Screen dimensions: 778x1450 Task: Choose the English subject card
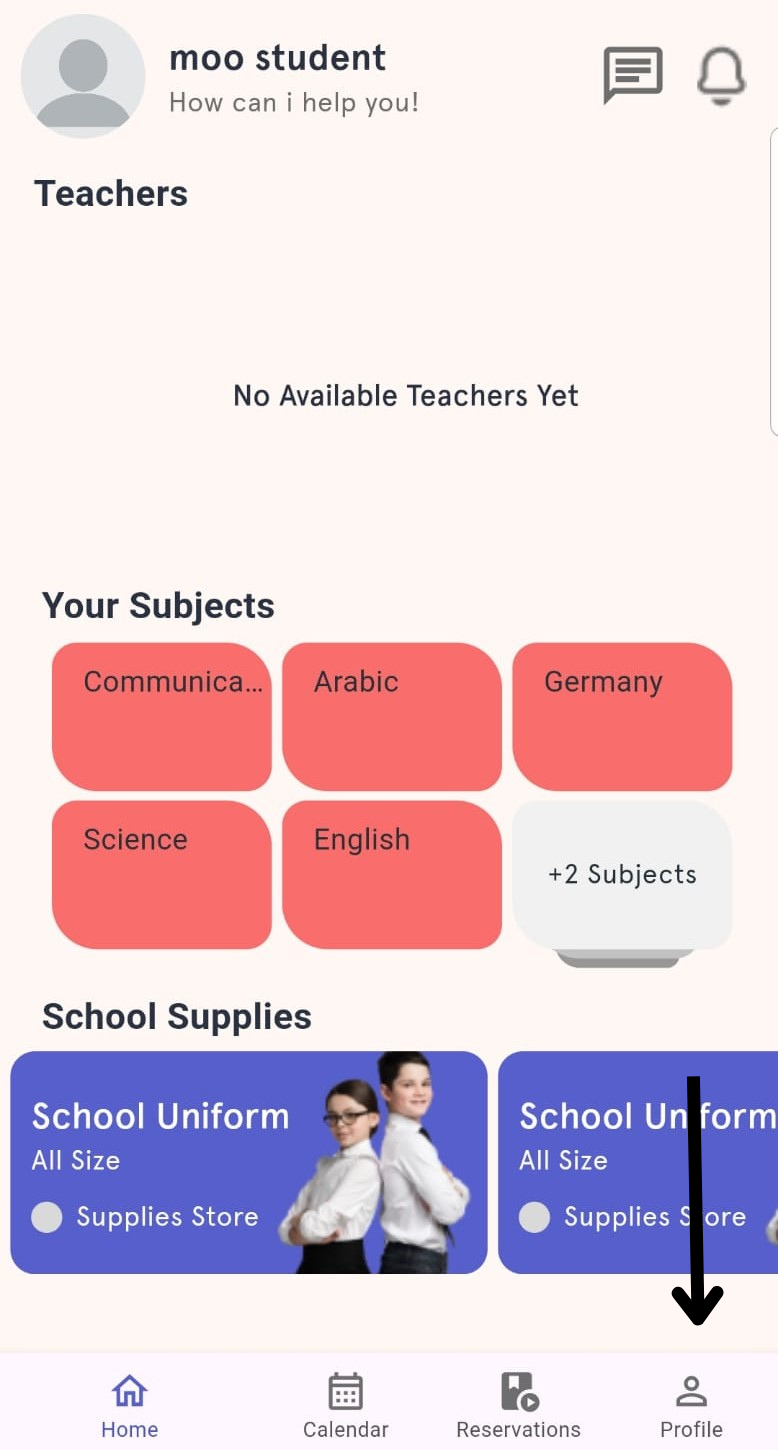point(392,874)
